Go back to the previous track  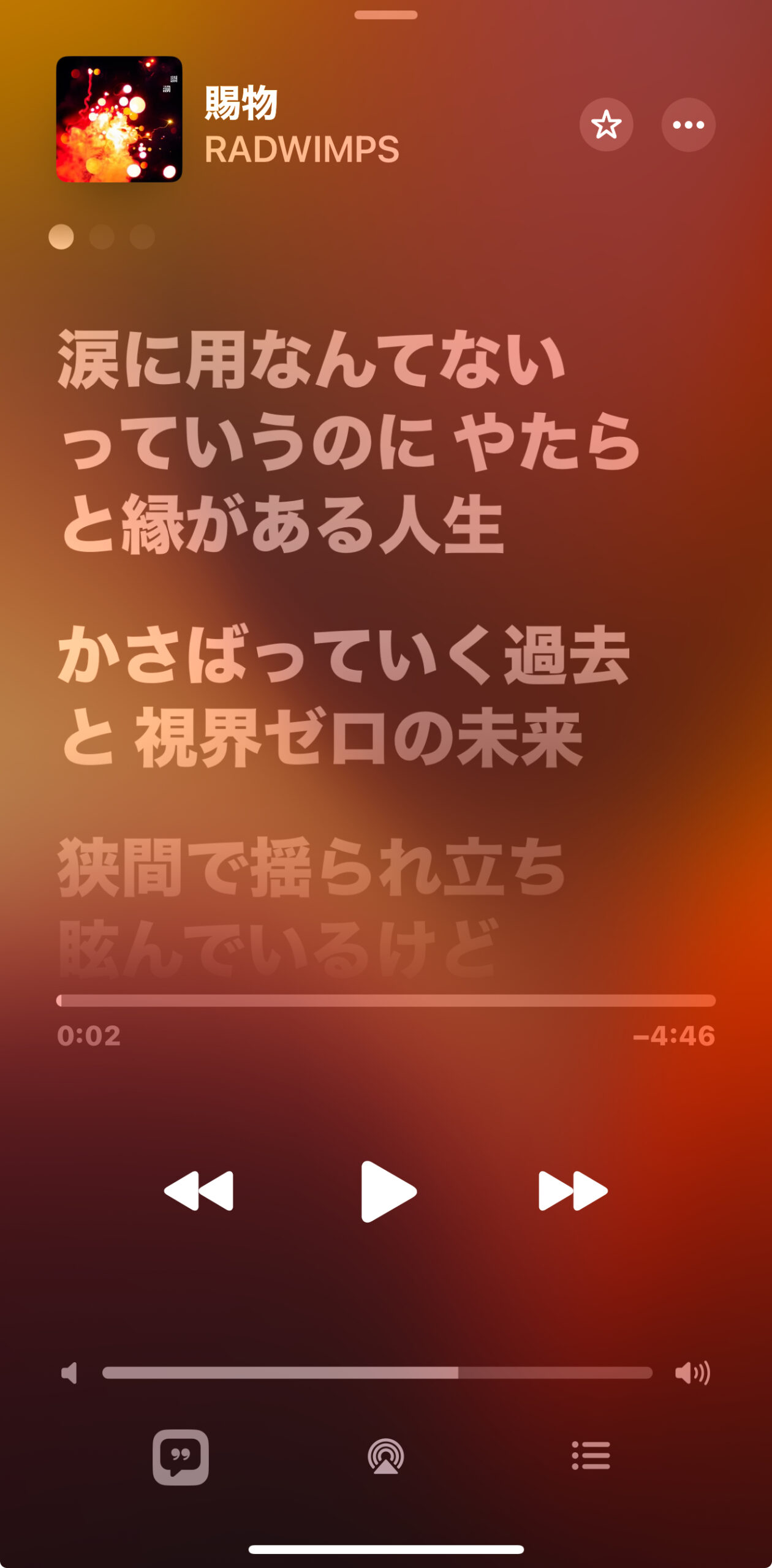[199, 1191]
